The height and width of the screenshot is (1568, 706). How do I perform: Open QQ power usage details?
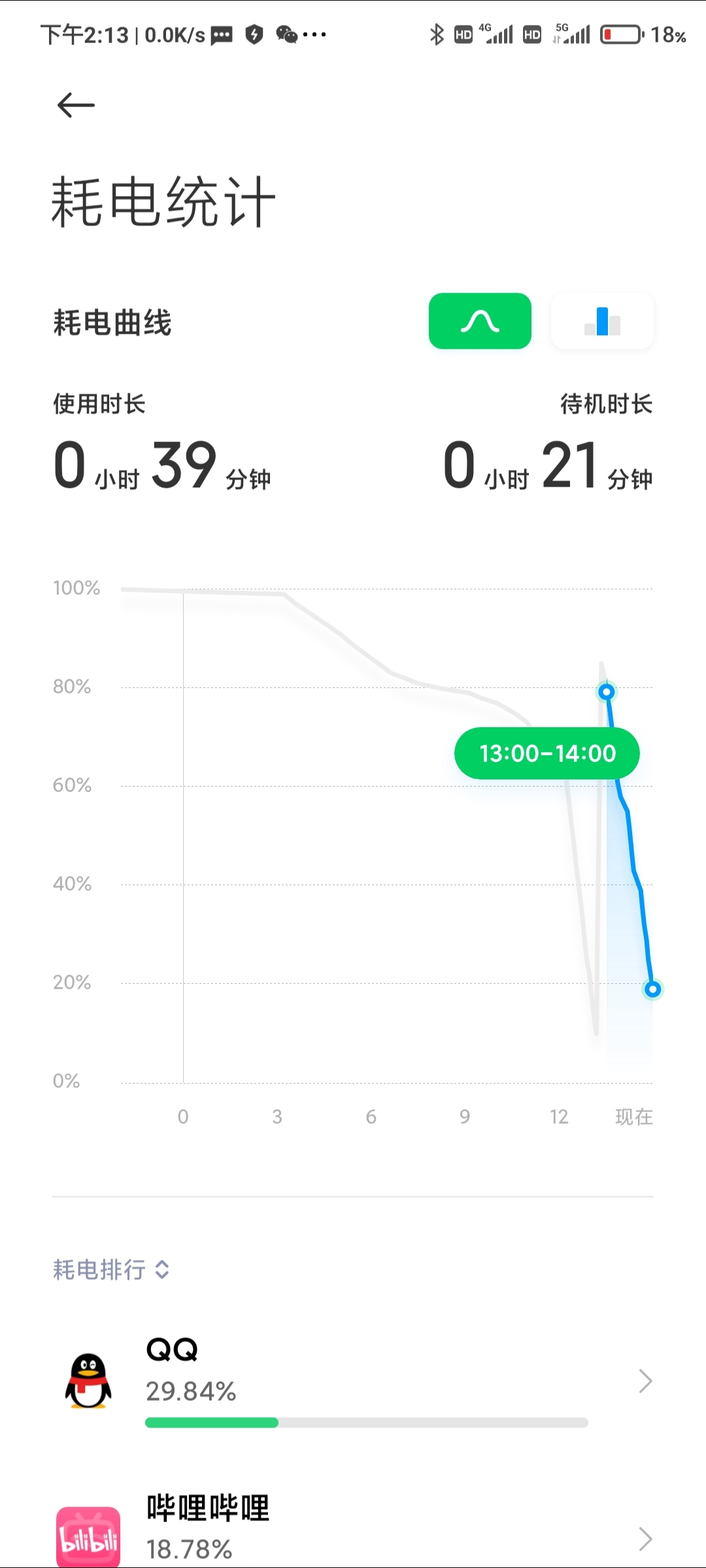click(x=353, y=1380)
